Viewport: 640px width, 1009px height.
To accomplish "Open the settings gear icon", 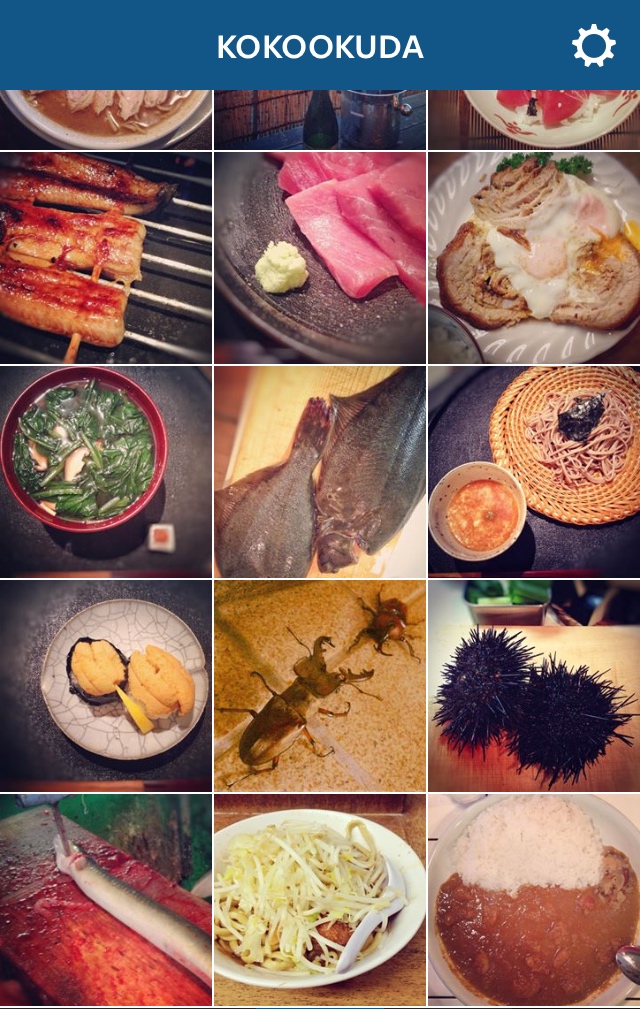I will [593, 46].
